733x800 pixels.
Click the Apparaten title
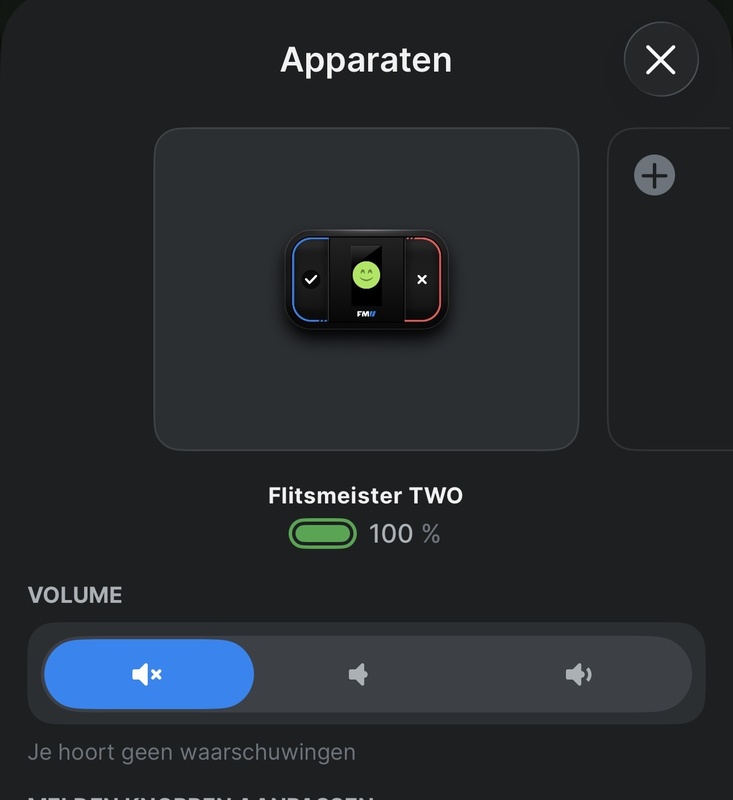(366, 60)
